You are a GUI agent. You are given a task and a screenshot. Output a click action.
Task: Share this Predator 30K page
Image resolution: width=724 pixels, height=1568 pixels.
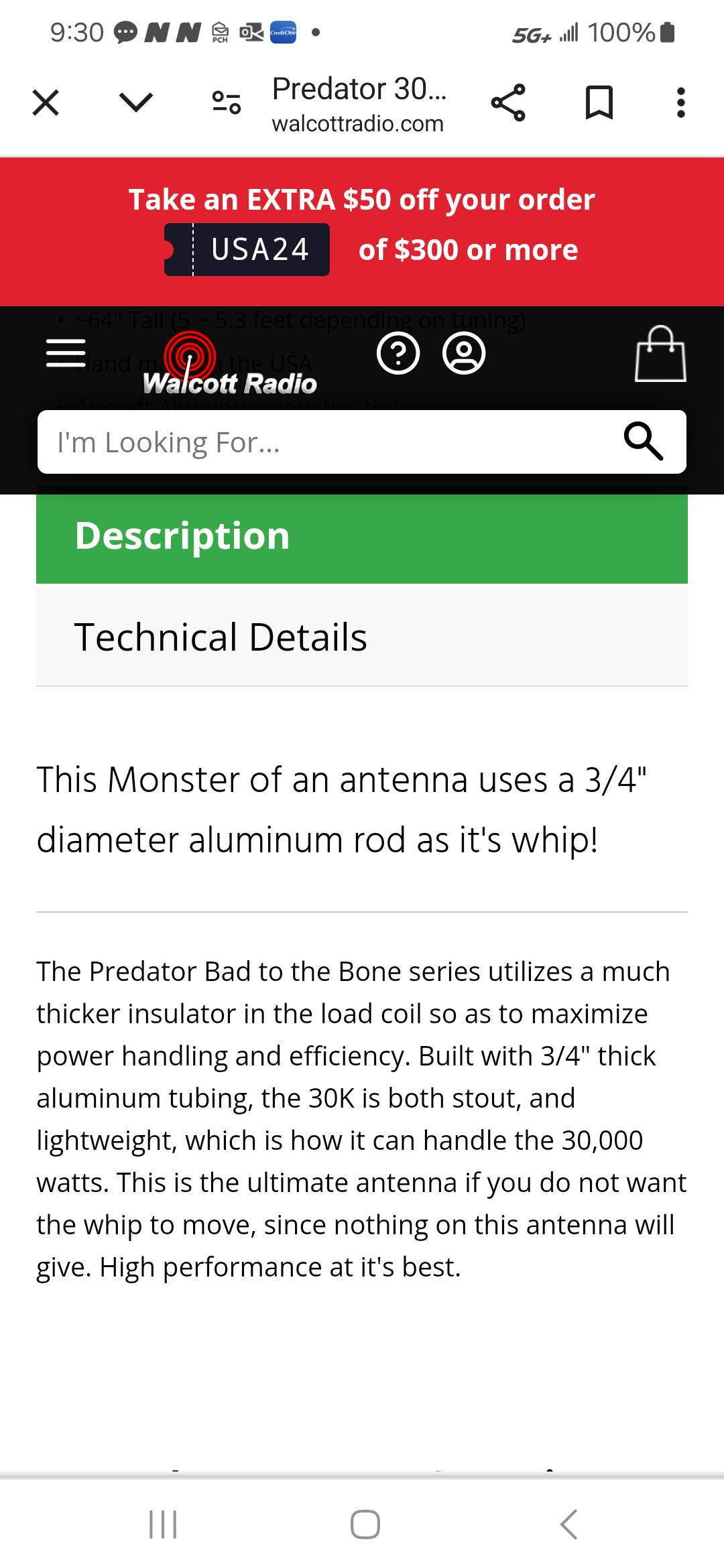pyautogui.click(x=508, y=103)
